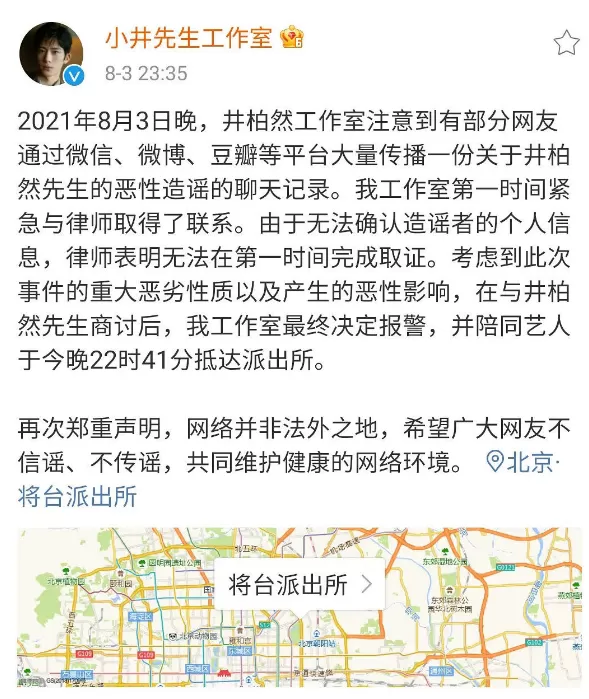Open the 将台派出所 map card
The width and height of the screenshot is (589, 699).
point(299,585)
